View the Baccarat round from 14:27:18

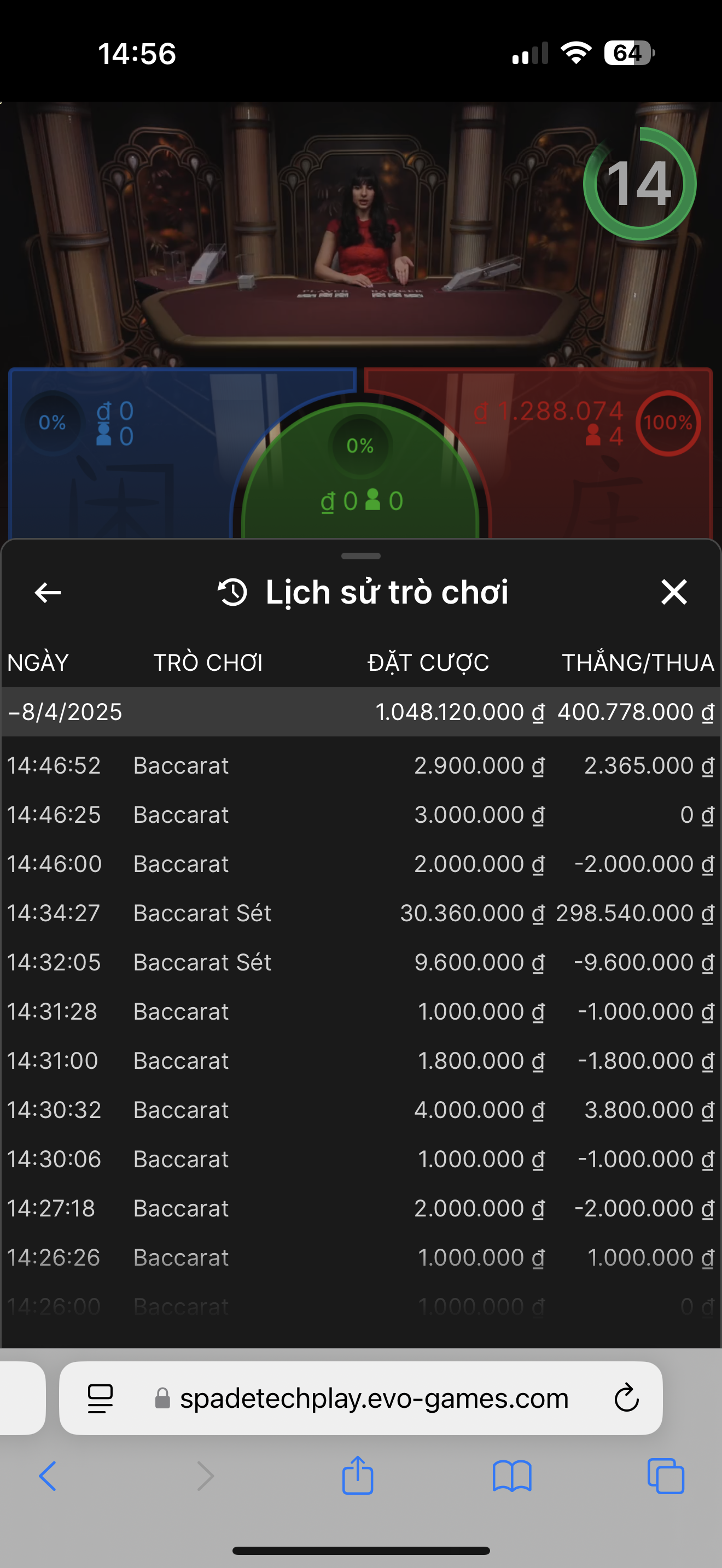coord(360,1208)
